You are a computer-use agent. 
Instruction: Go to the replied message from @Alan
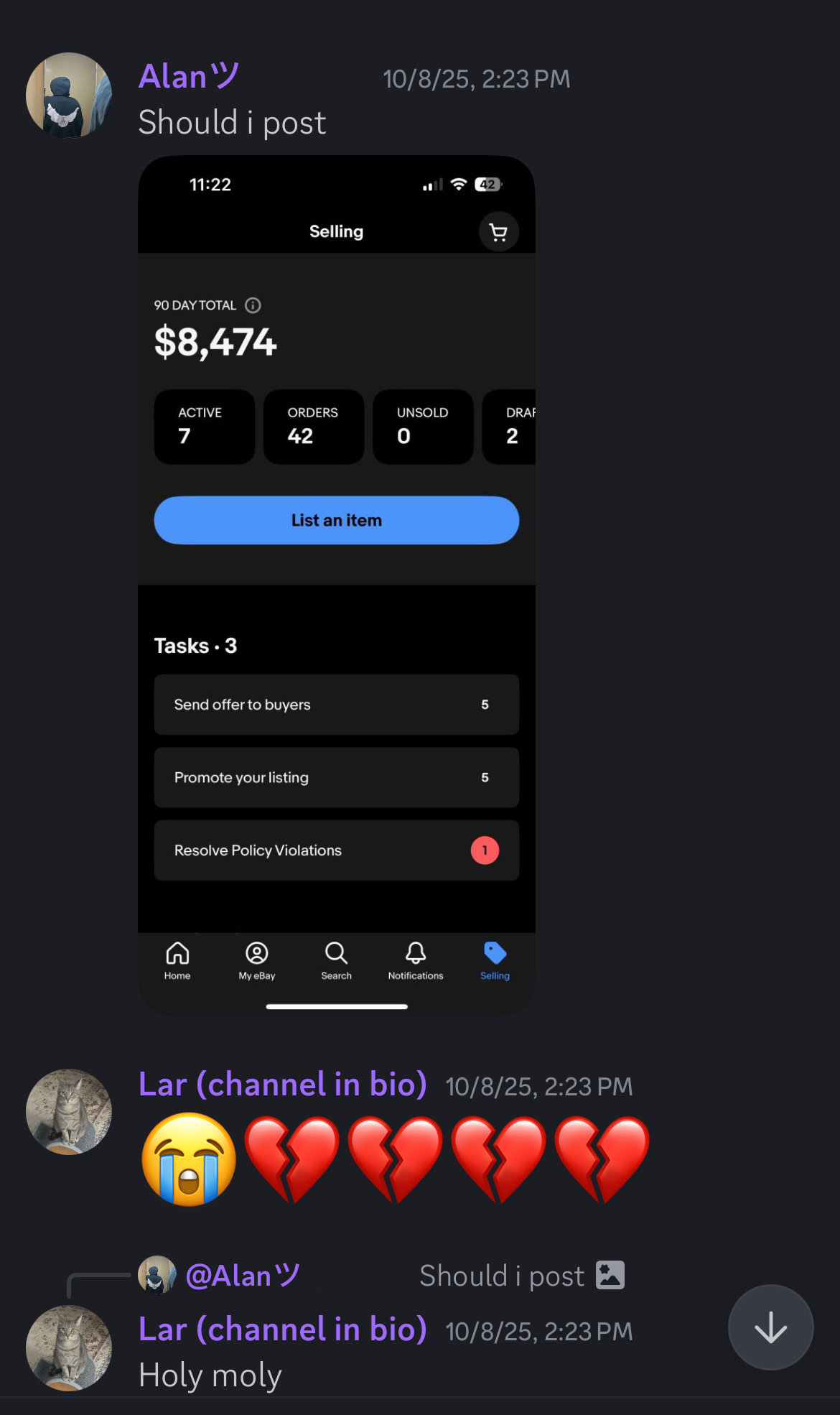(x=501, y=1276)
